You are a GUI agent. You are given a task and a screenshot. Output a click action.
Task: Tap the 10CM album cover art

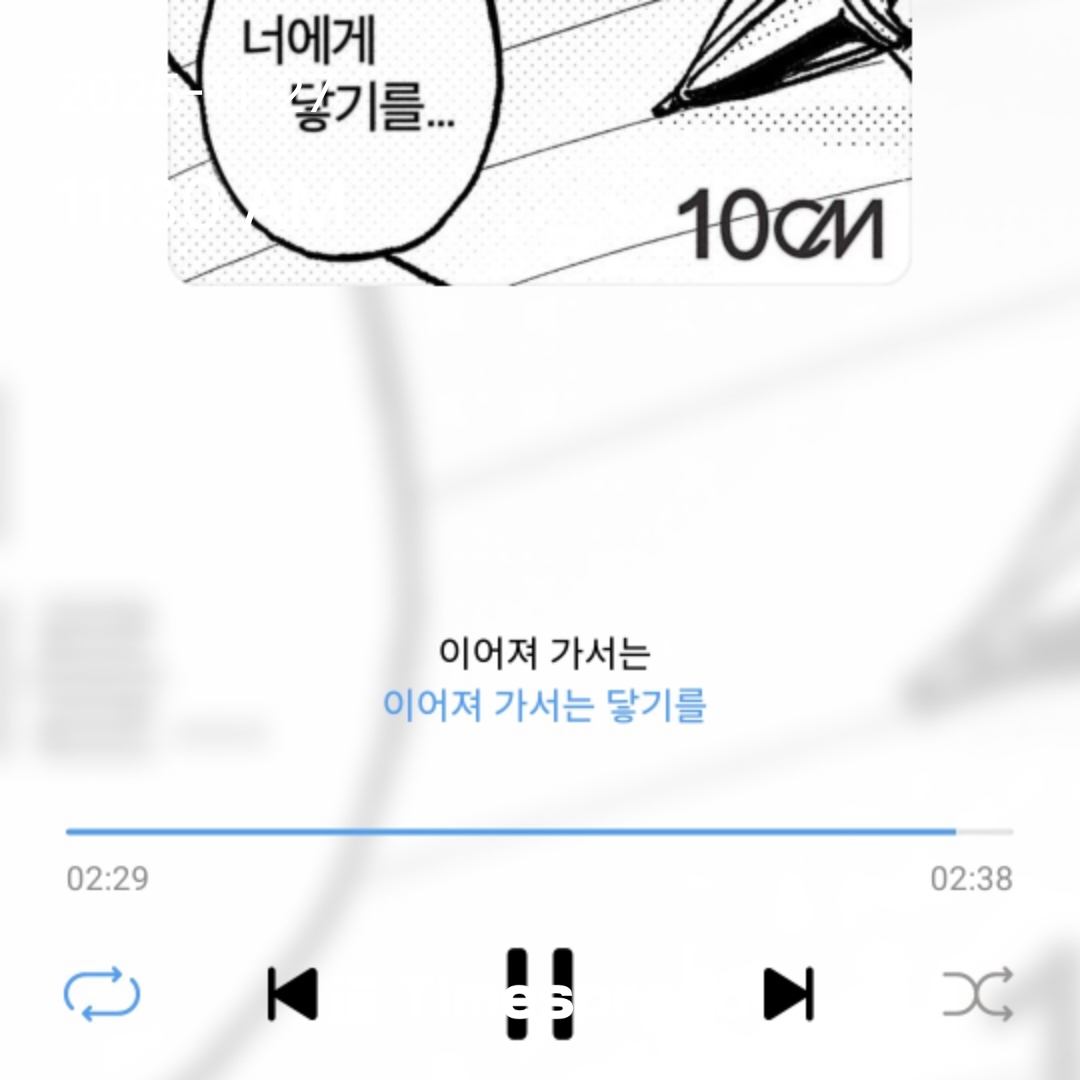click(x=540, y=140)
